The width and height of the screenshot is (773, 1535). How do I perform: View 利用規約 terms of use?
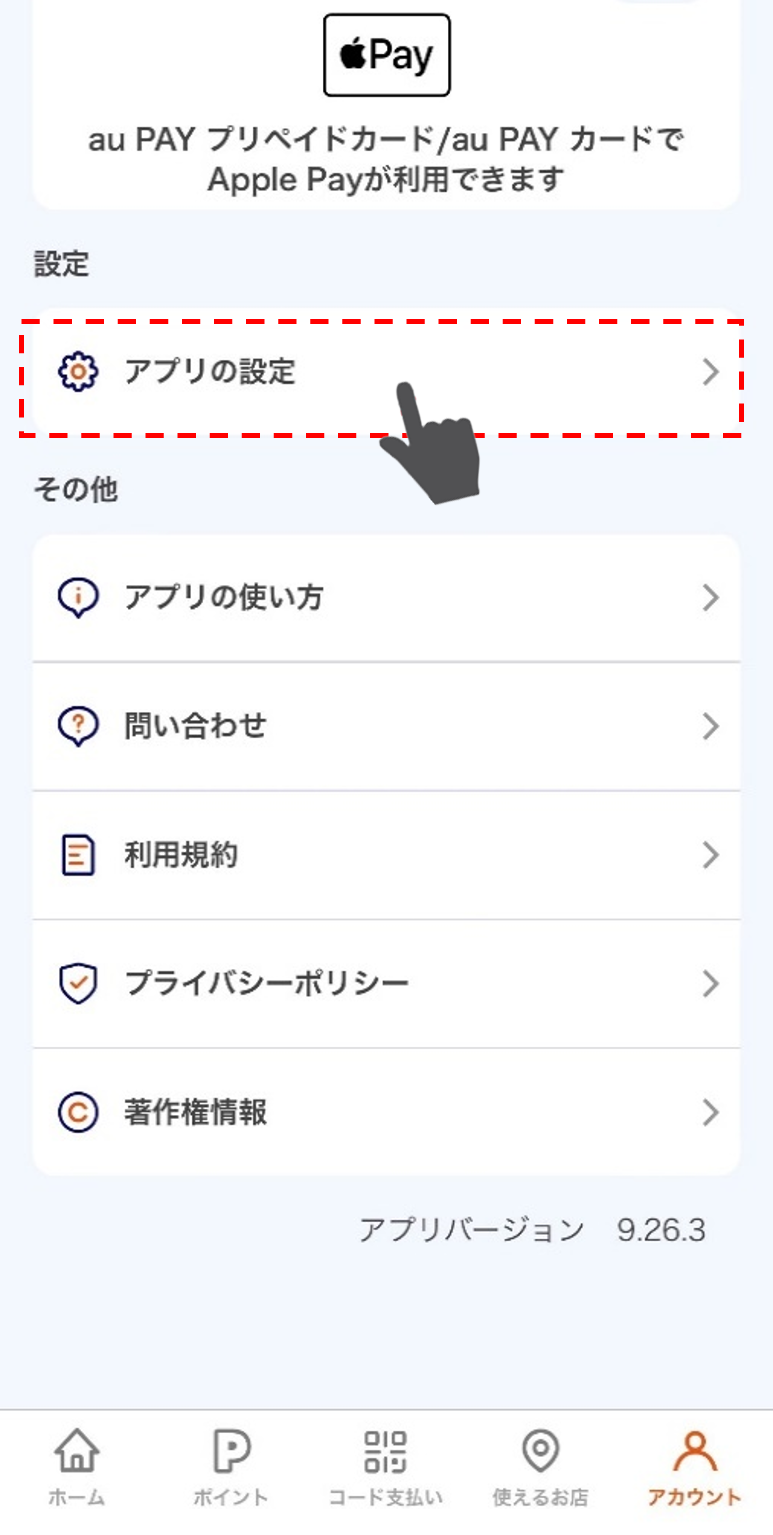[386, 856]
